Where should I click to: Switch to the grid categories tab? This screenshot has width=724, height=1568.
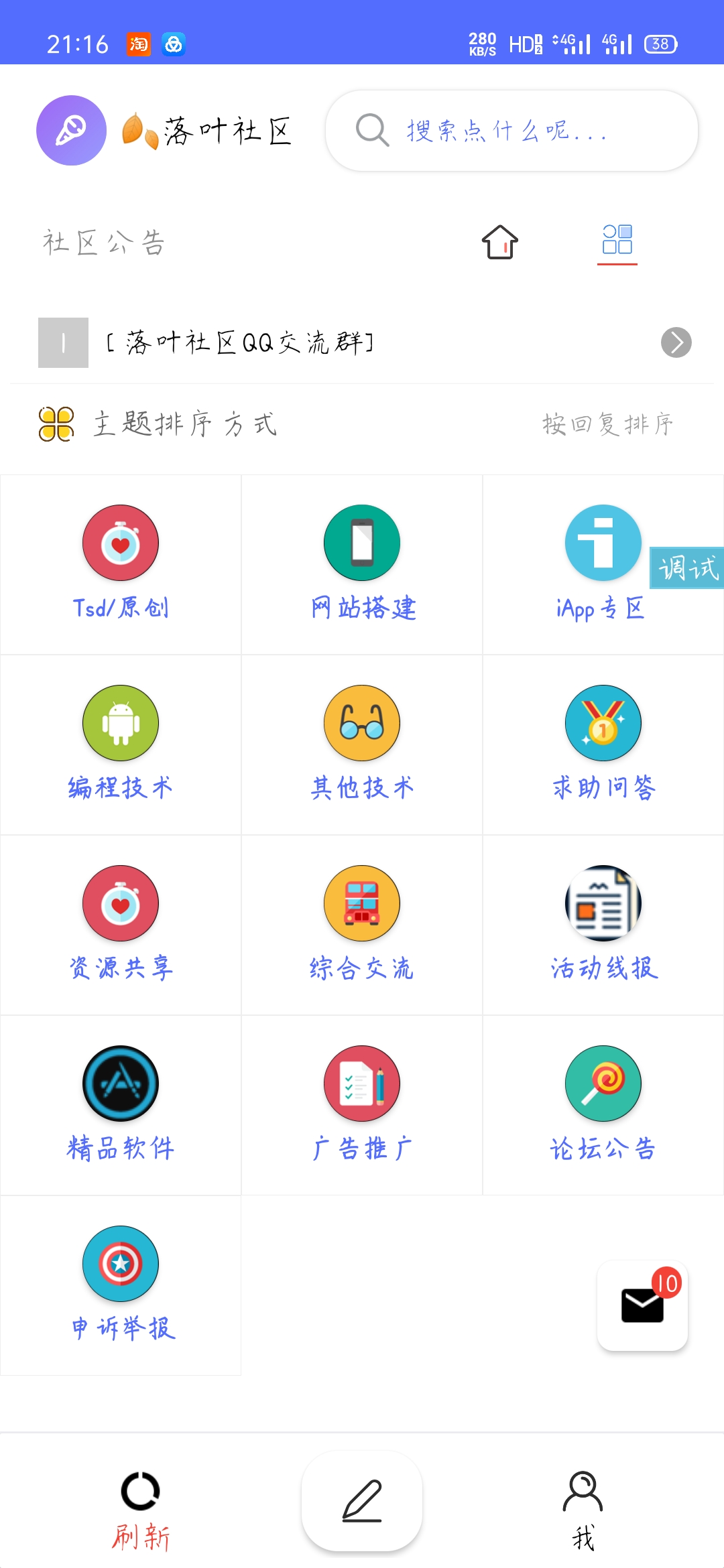click(617, 241)
